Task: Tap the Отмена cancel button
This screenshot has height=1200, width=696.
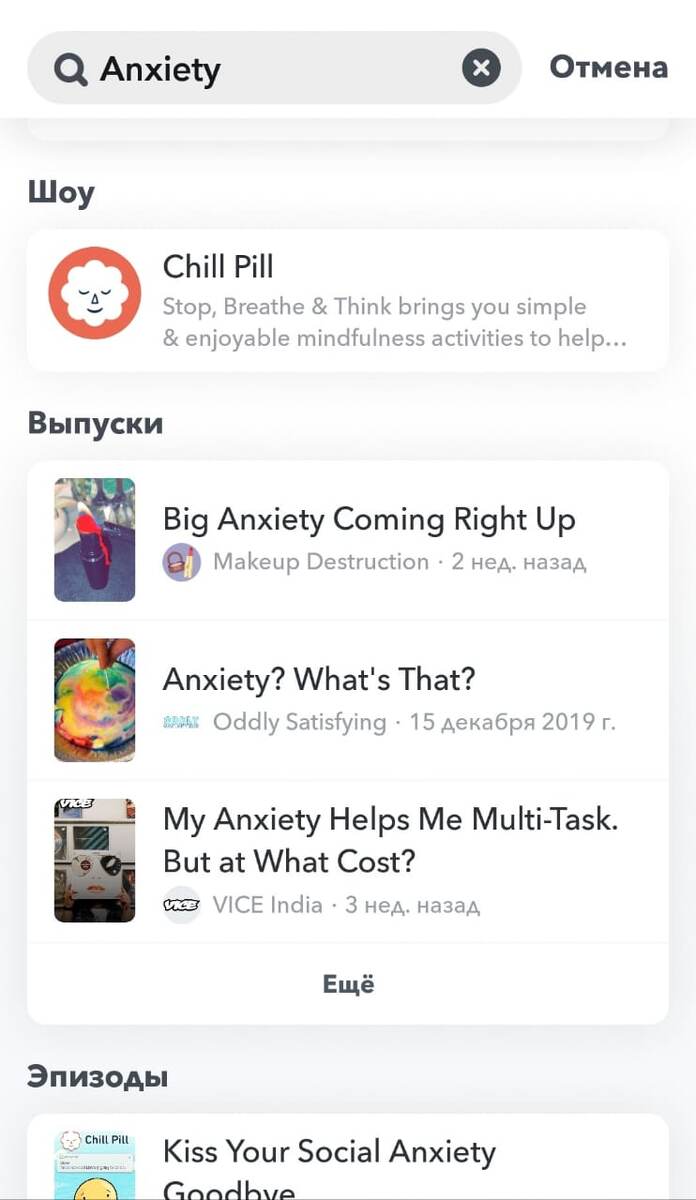Action: (608, 68)
